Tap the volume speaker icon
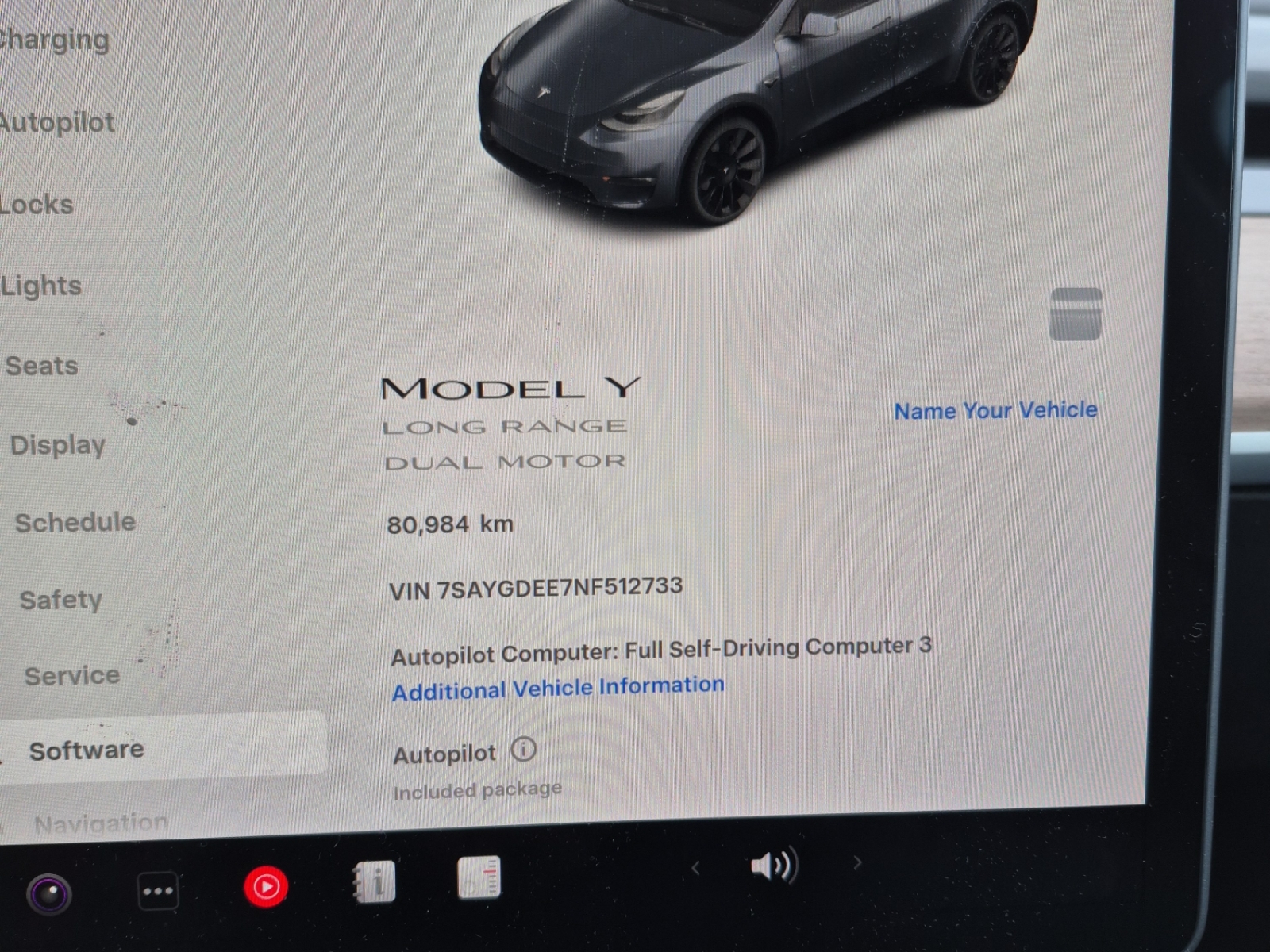 [774, 866]
